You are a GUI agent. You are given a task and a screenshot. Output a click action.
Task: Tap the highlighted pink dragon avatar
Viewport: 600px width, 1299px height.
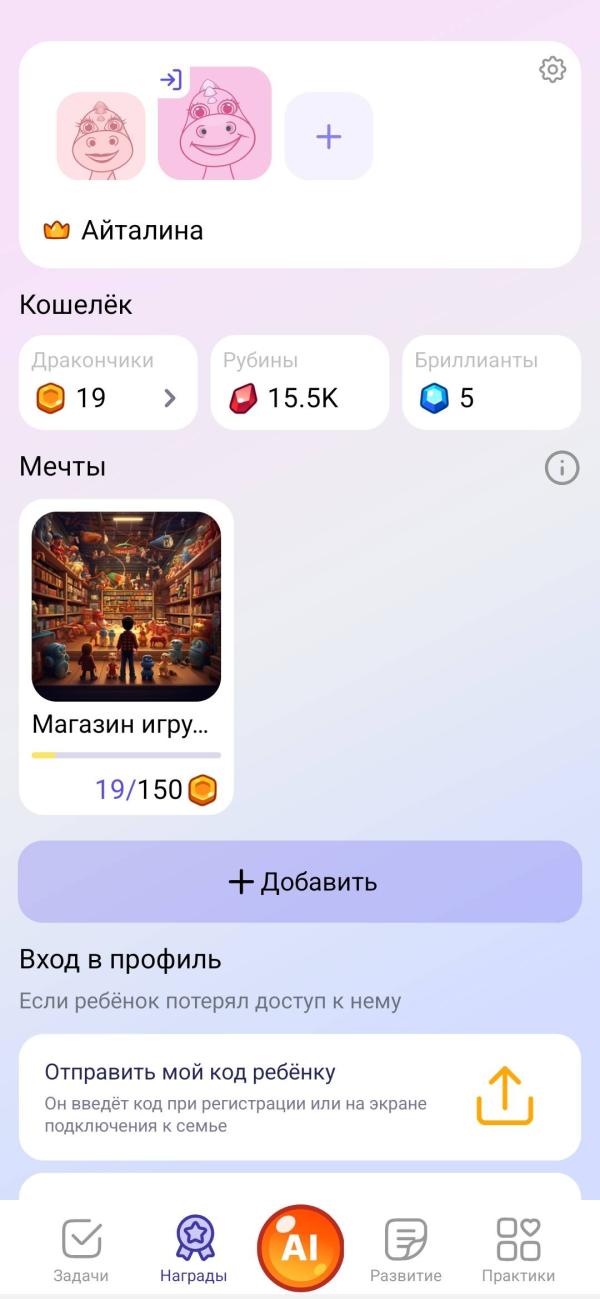coord(215,124)
